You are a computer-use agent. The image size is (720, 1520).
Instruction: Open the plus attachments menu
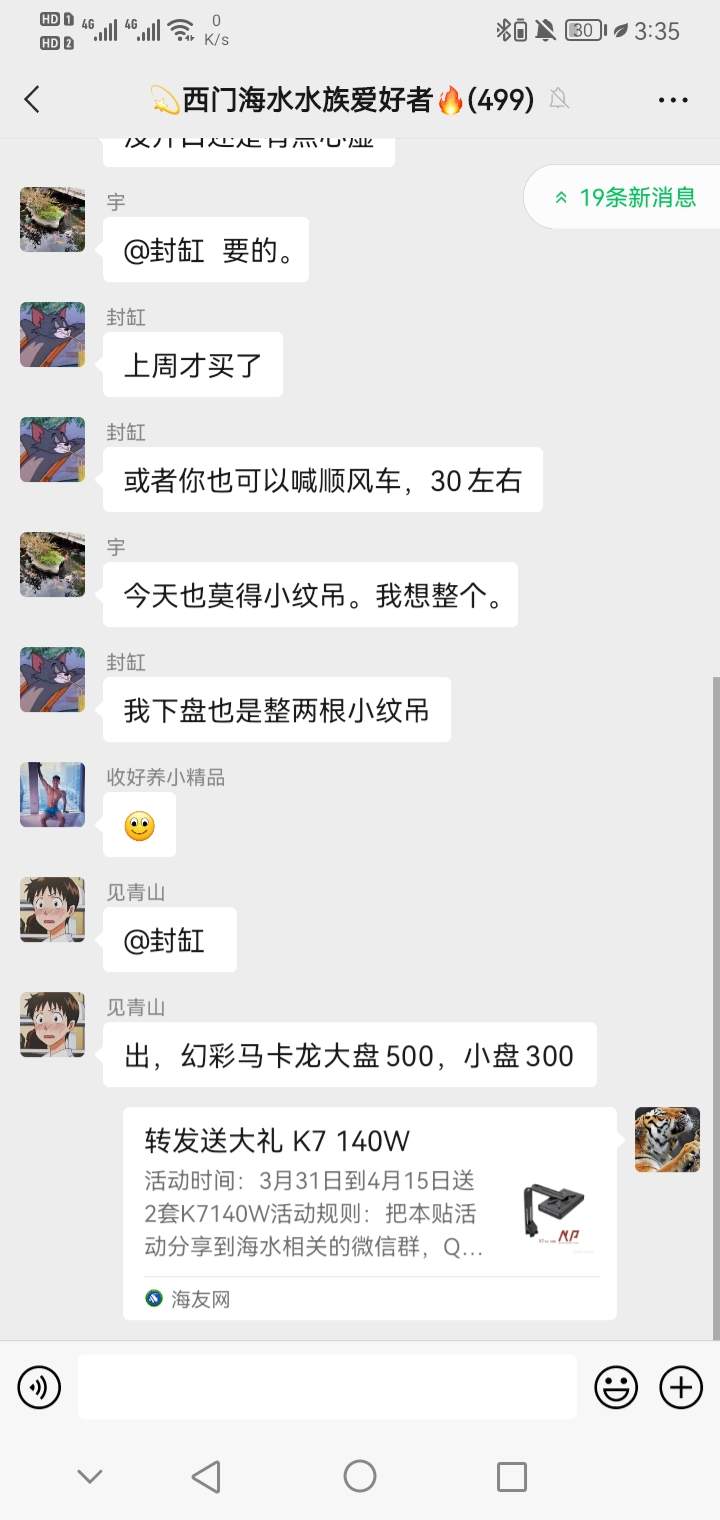click(x=681, y=1387)
